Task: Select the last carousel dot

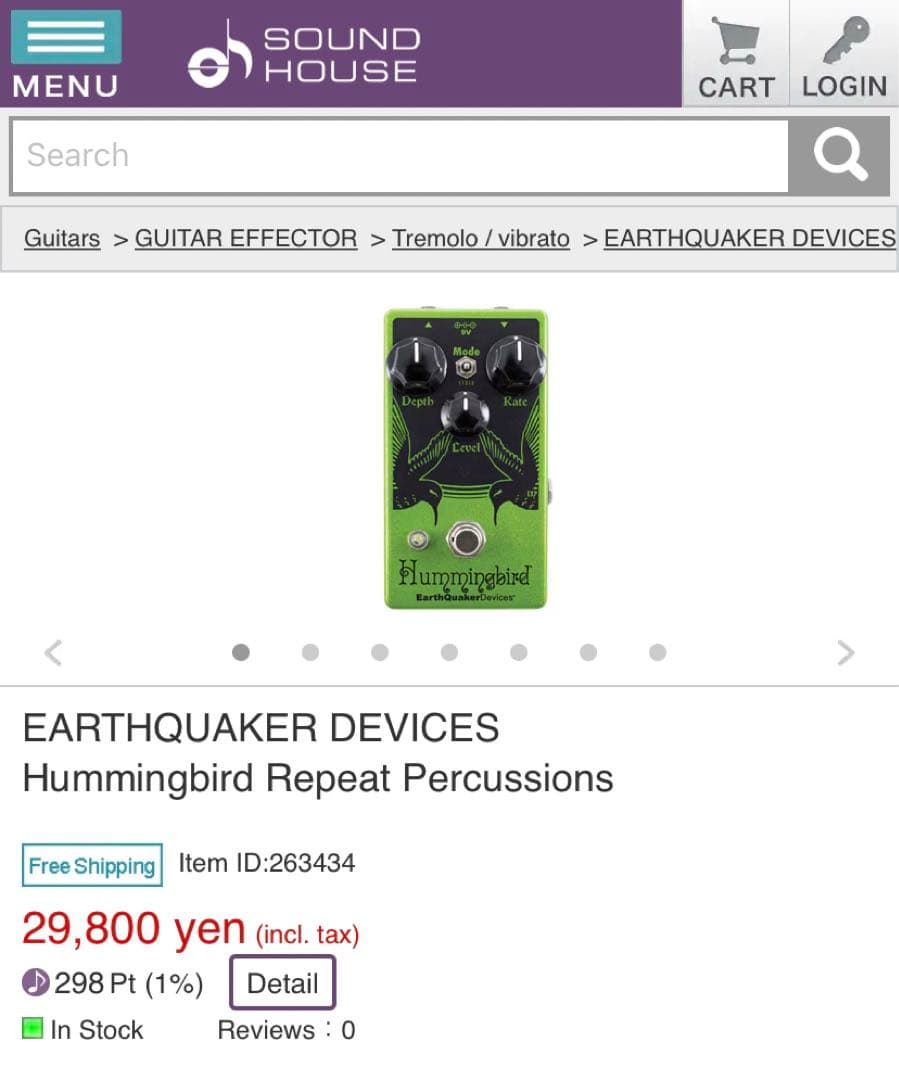Action: click(x=657, y=652)
